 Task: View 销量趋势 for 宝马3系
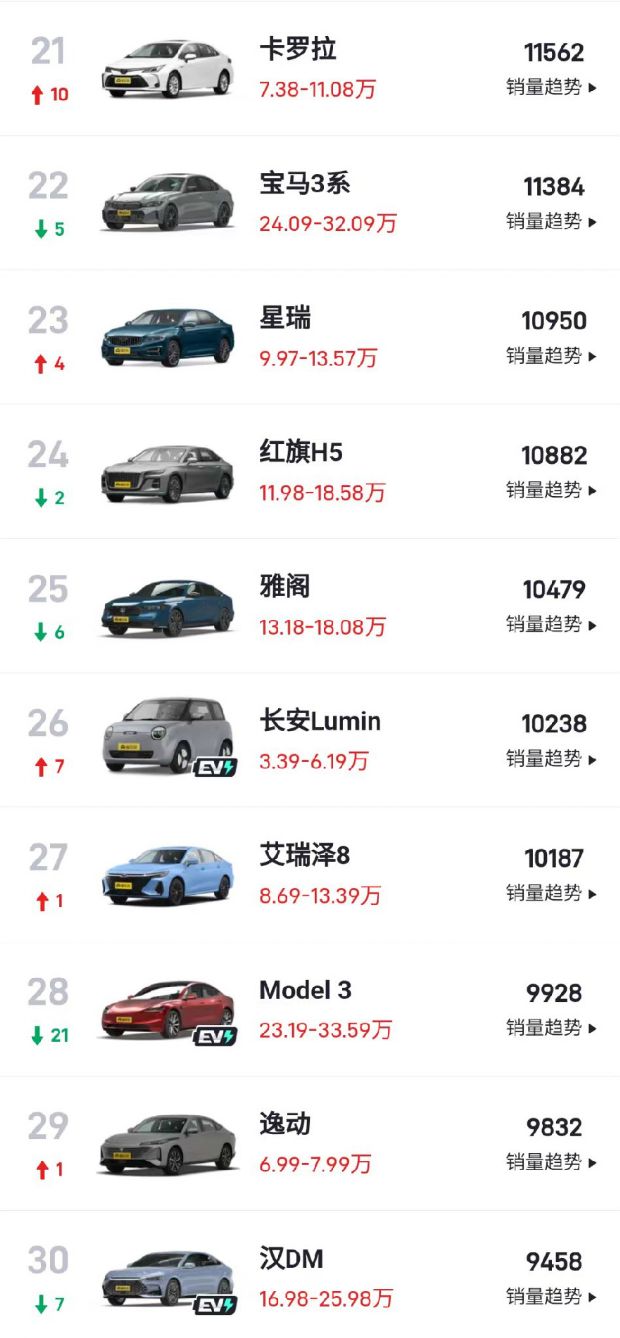coord(551,221)
